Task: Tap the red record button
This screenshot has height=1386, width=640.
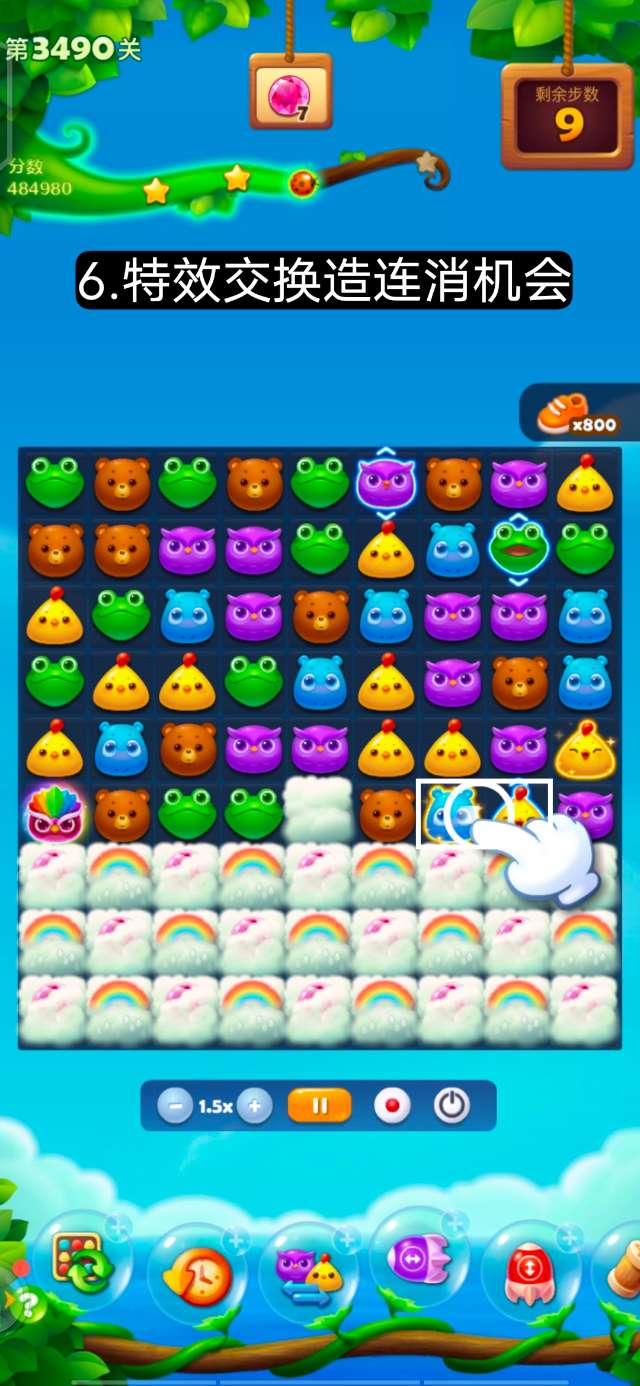Action: point(392,1106)
